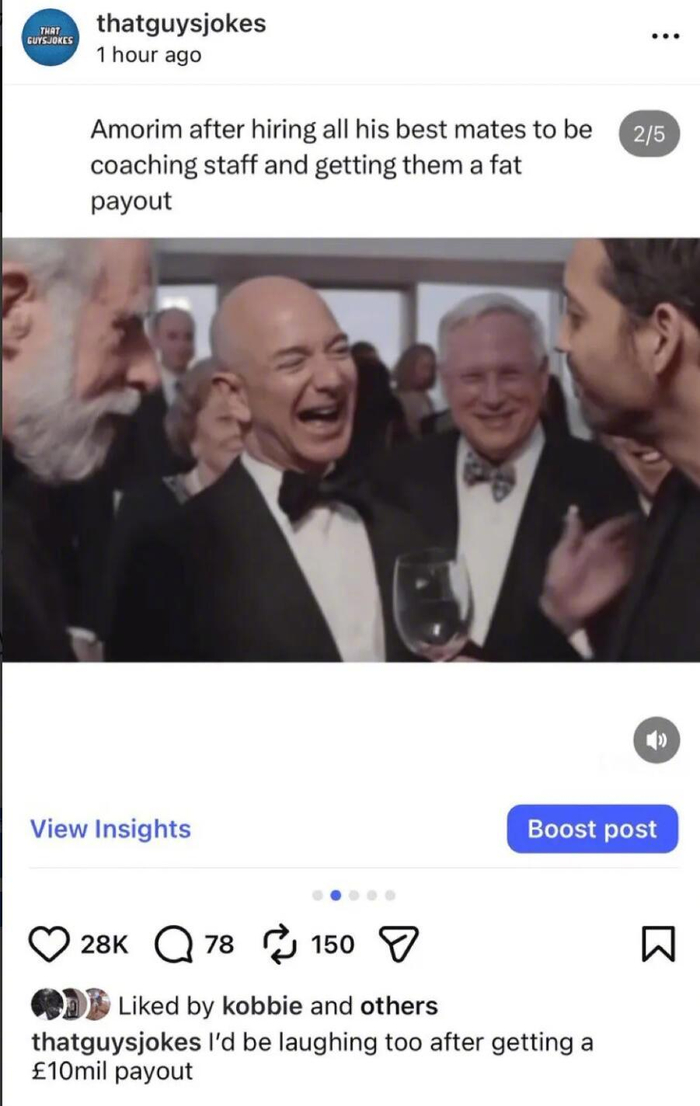Bookmark this post
Screen dimensions: 700x1106
[x=656, y=943]
